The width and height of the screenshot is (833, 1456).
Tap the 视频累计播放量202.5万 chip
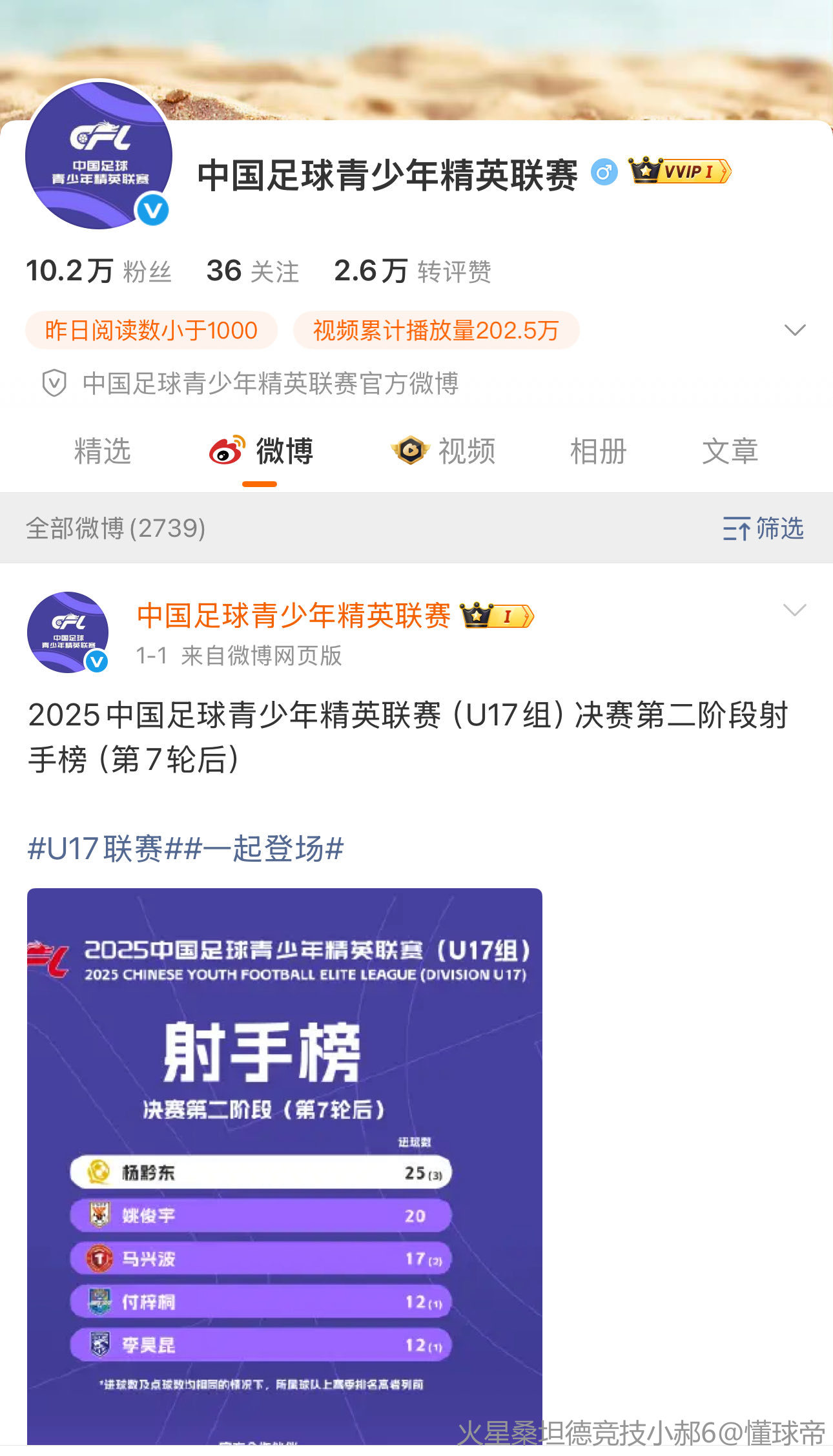point(436,331)
